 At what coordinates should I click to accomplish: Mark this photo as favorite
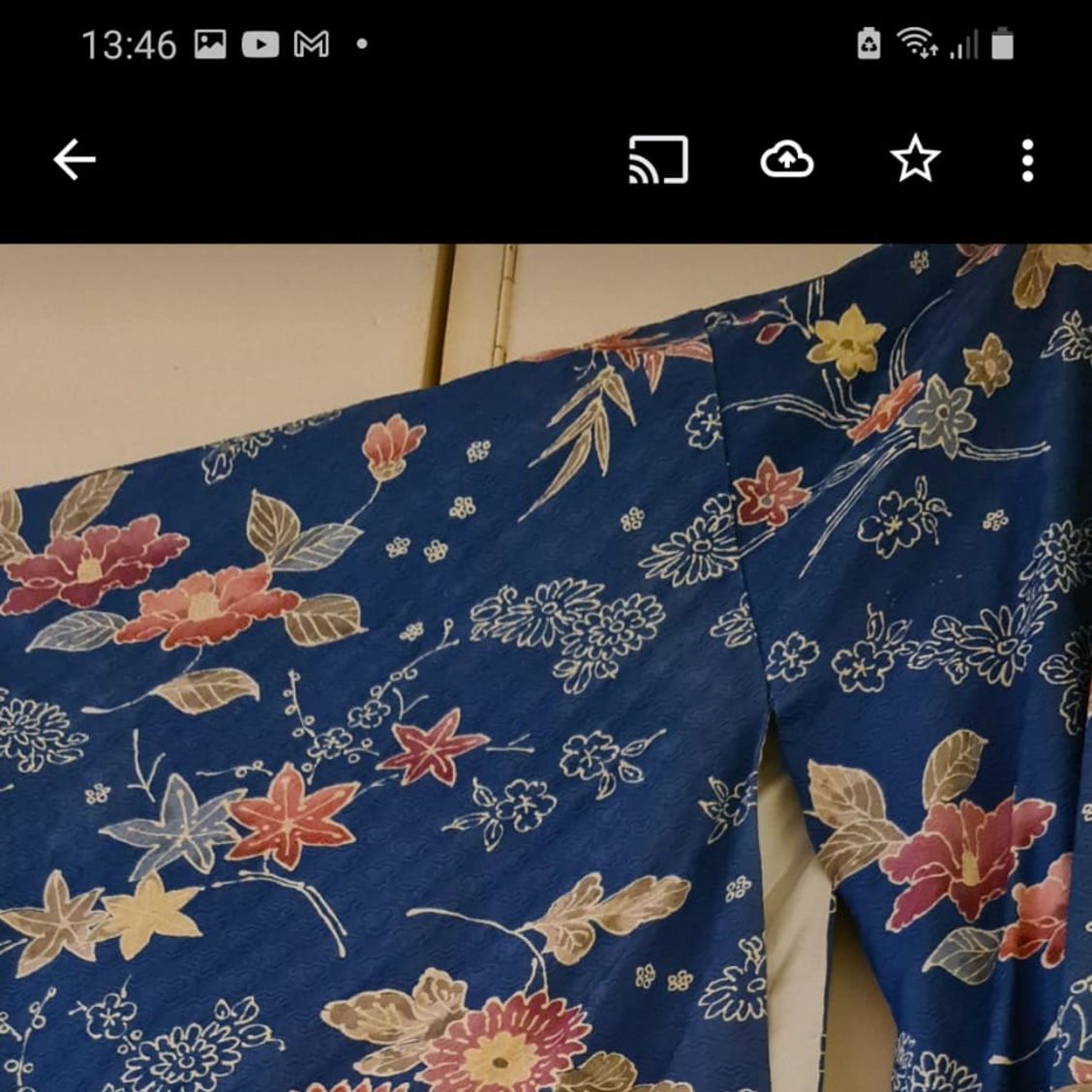(915, 160)
